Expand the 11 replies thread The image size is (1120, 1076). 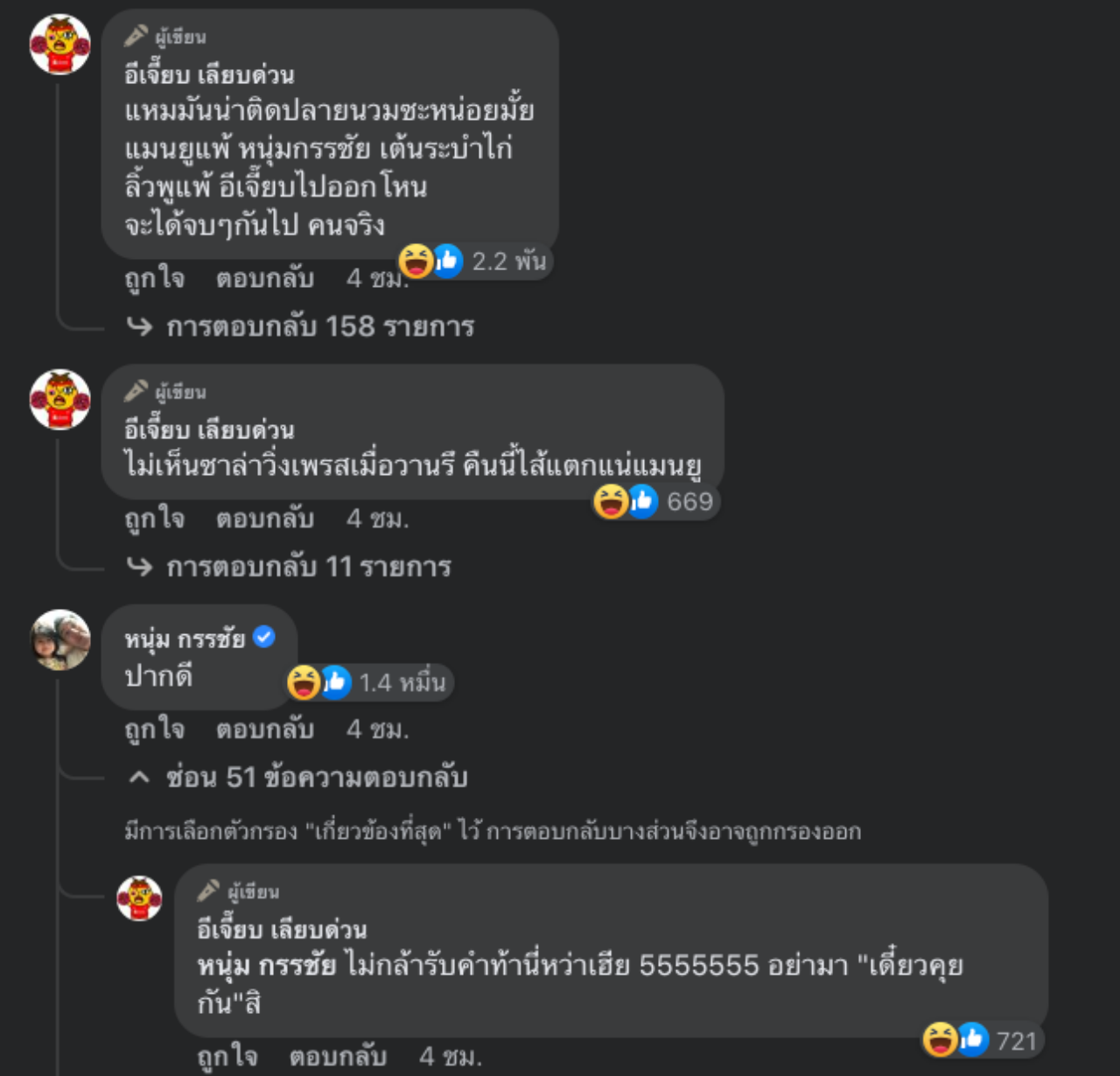tap(308, 567)
